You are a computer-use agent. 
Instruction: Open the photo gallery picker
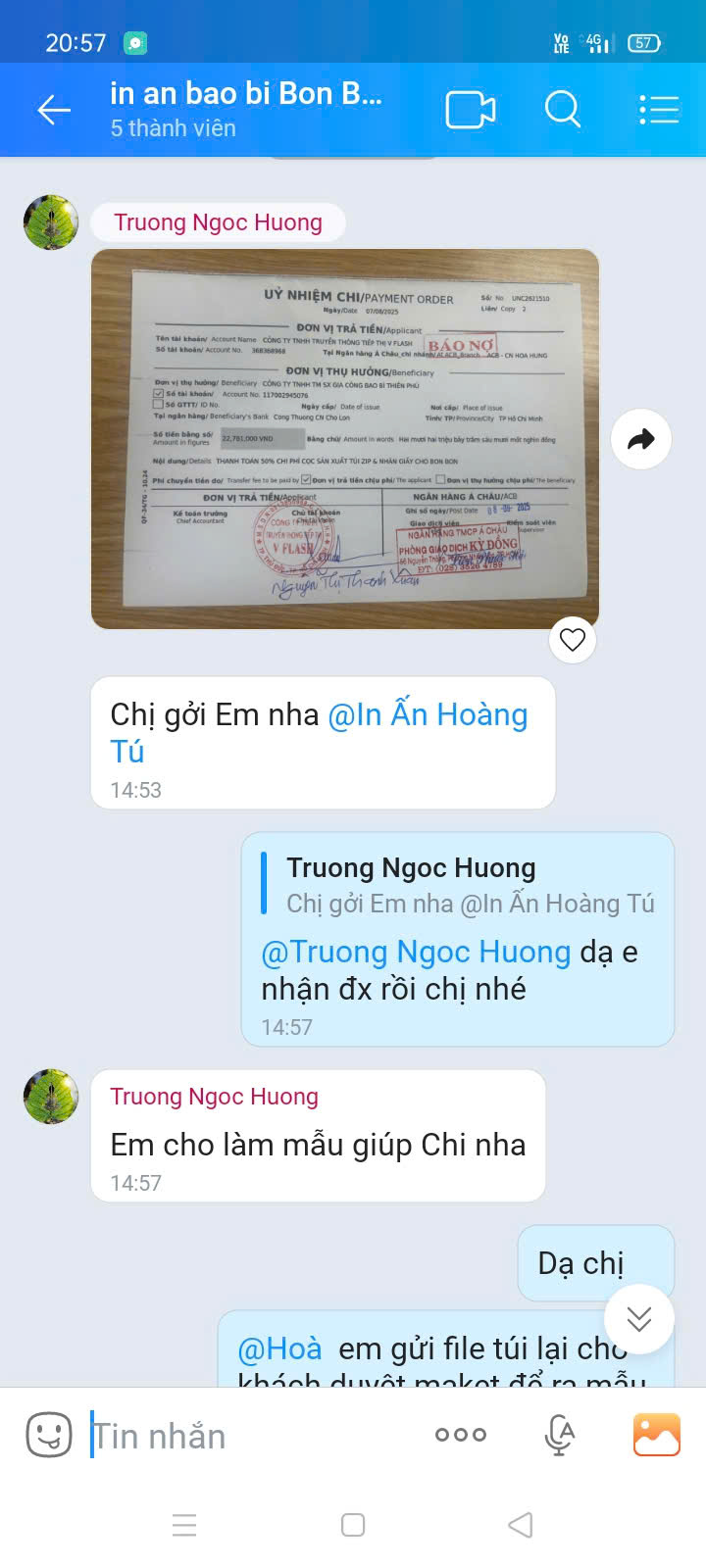pos(656,1435)
